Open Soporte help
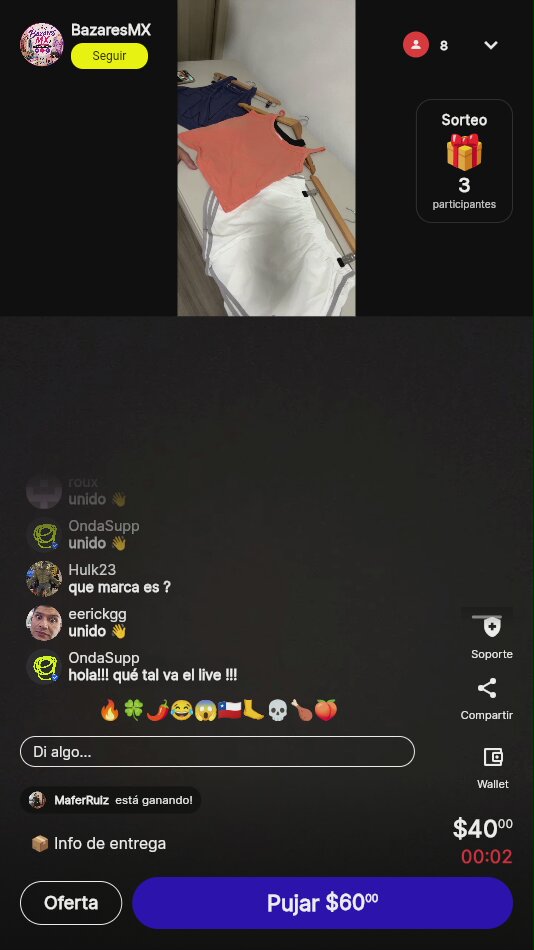This screenshot has width=534, height=950. (x=492, y=634)
